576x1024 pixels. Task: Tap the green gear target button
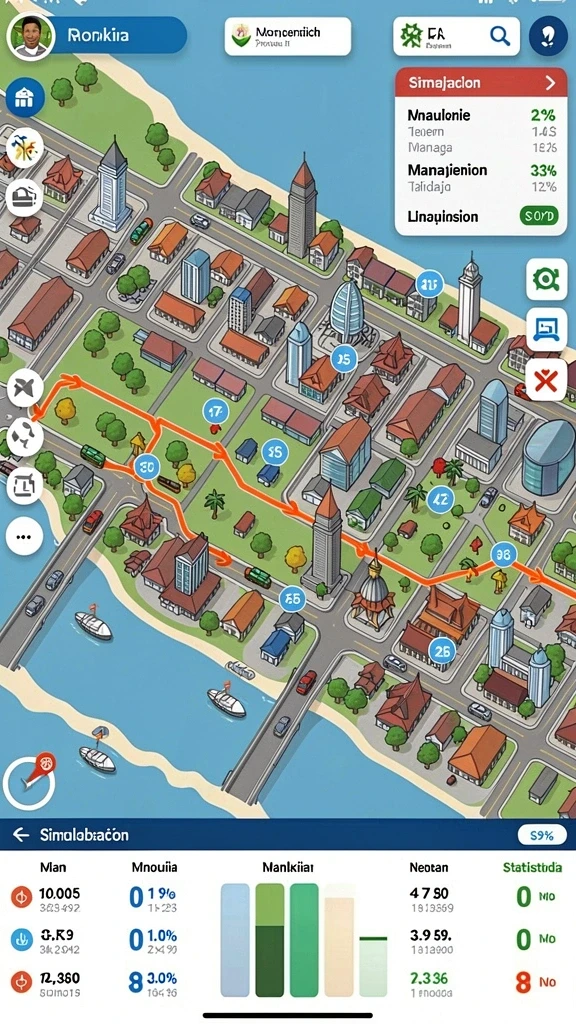546,280
